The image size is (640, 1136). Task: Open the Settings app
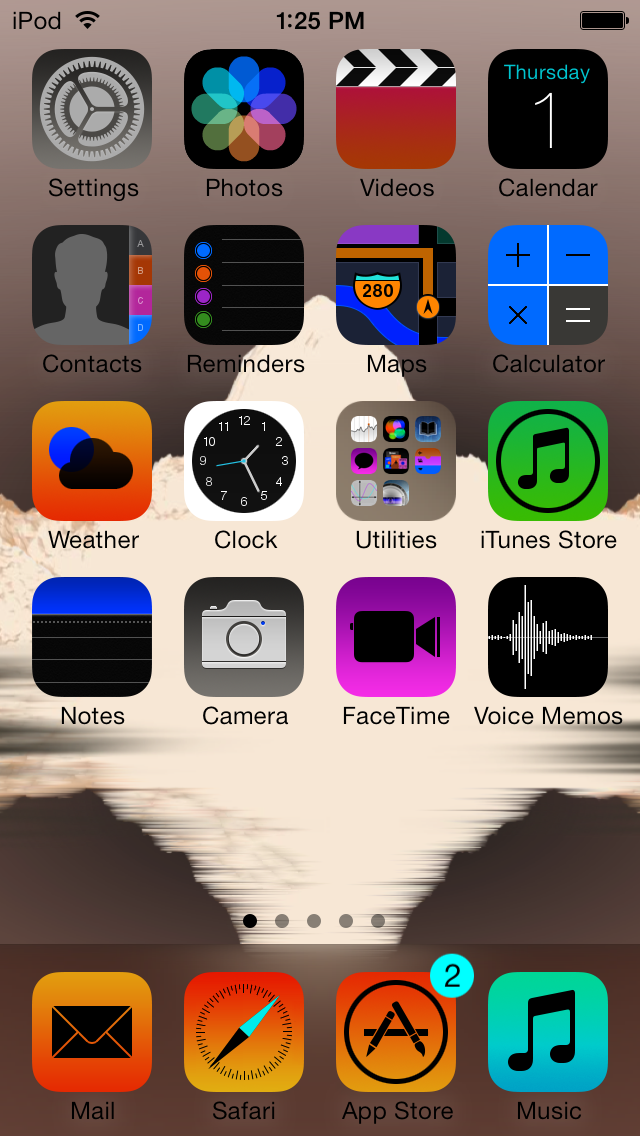pyautogui.click(x=92, y=109)
